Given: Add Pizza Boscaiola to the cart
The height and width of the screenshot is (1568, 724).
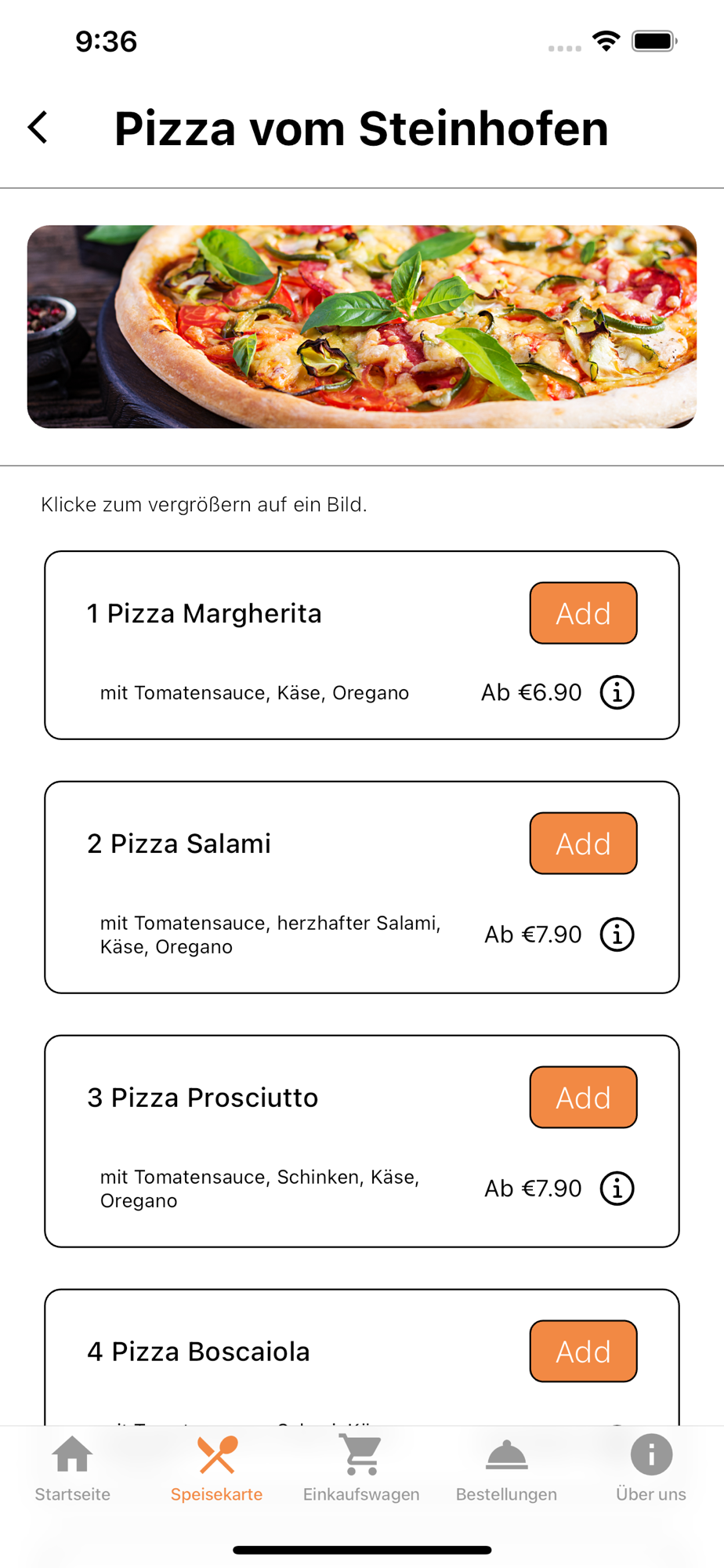Looking at the screenshot, I should click(583, 1352).
